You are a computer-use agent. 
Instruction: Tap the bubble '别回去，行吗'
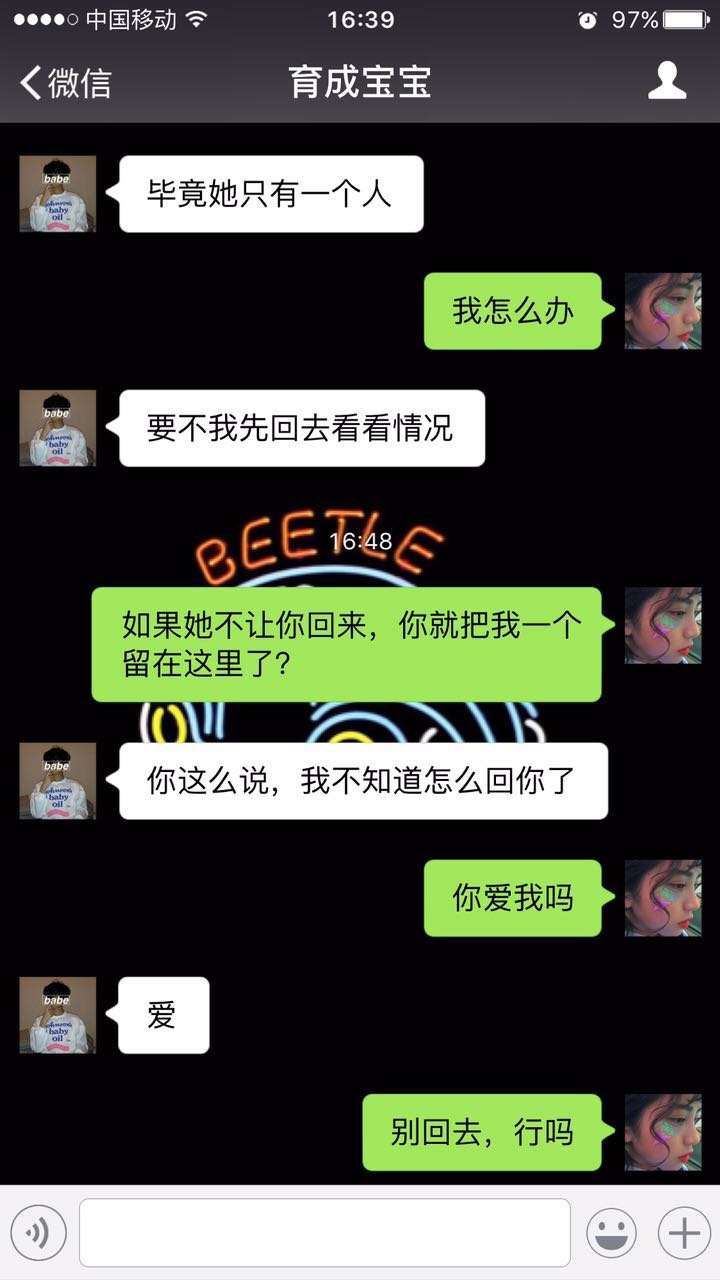coord(481,1131)
